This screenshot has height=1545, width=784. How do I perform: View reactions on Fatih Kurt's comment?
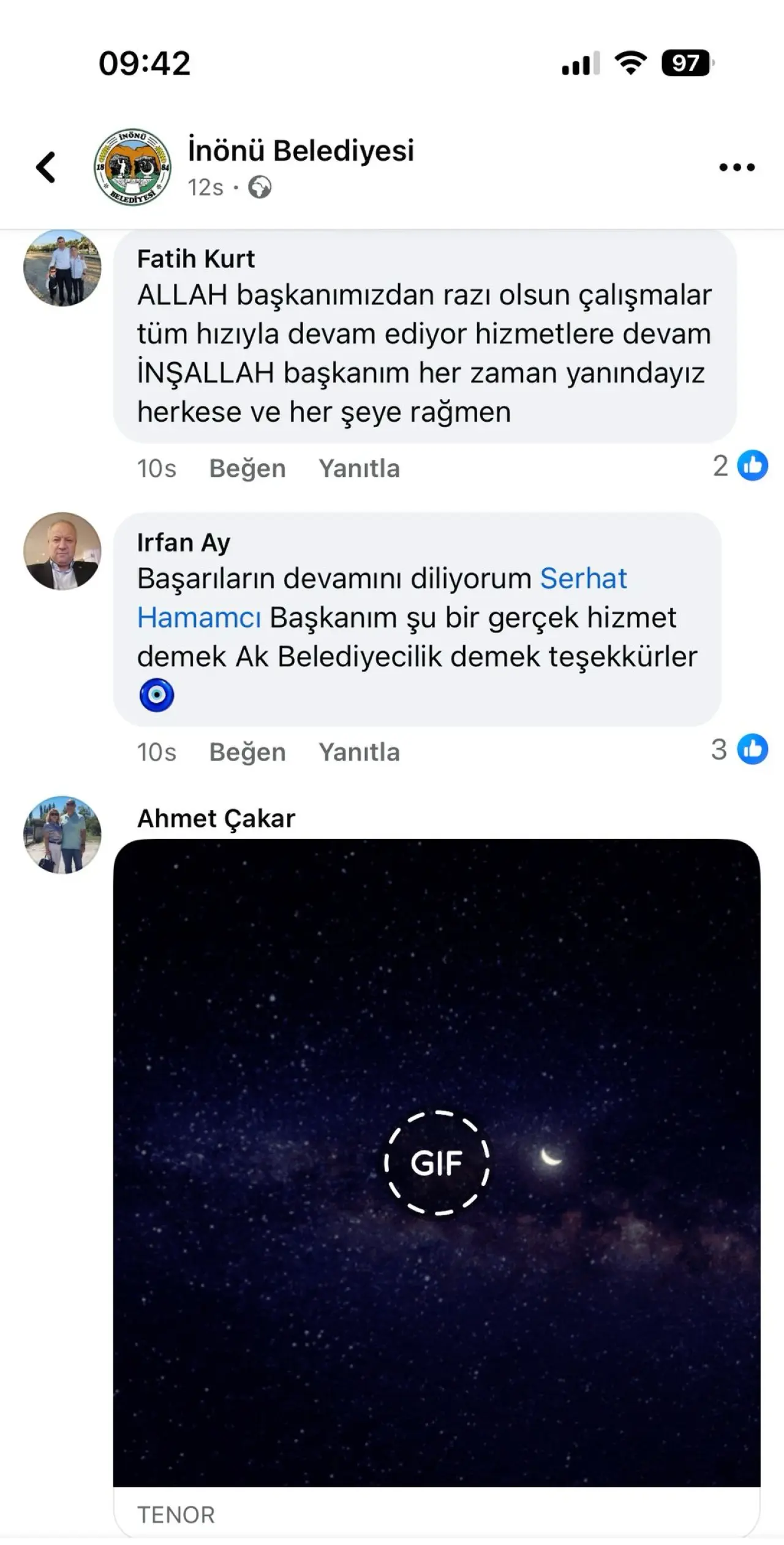coord(741,466)
